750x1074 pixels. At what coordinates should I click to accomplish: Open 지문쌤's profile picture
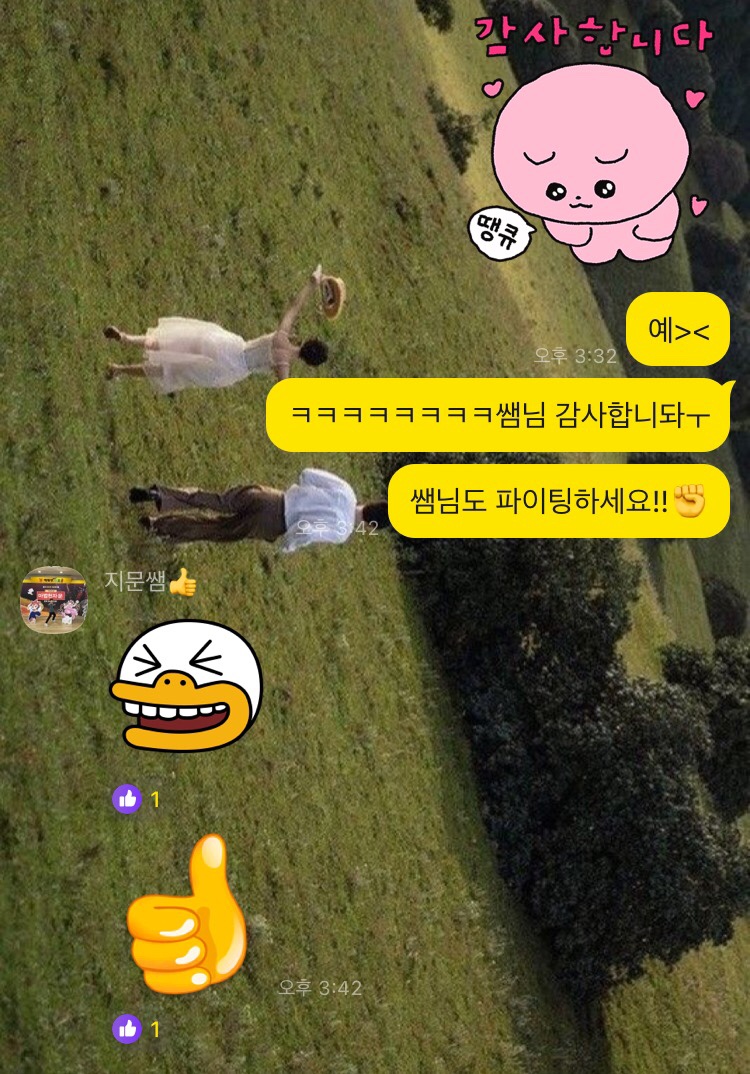pyautogui.click(x=54, y=600)
